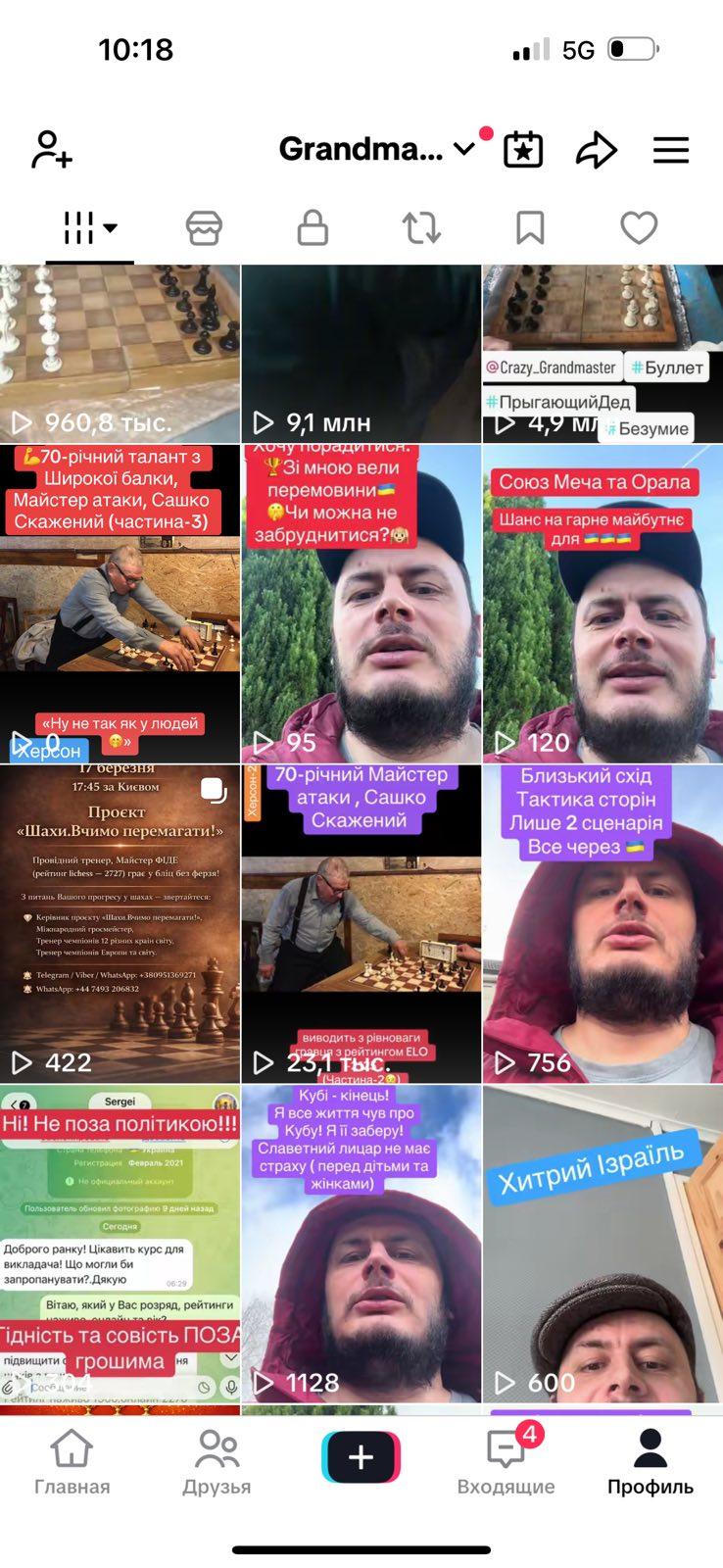723x1568 pixels.
Task: Expand the Grandma... account switcher dropdown
Action: pyautogui.click(x=464, y=149)
